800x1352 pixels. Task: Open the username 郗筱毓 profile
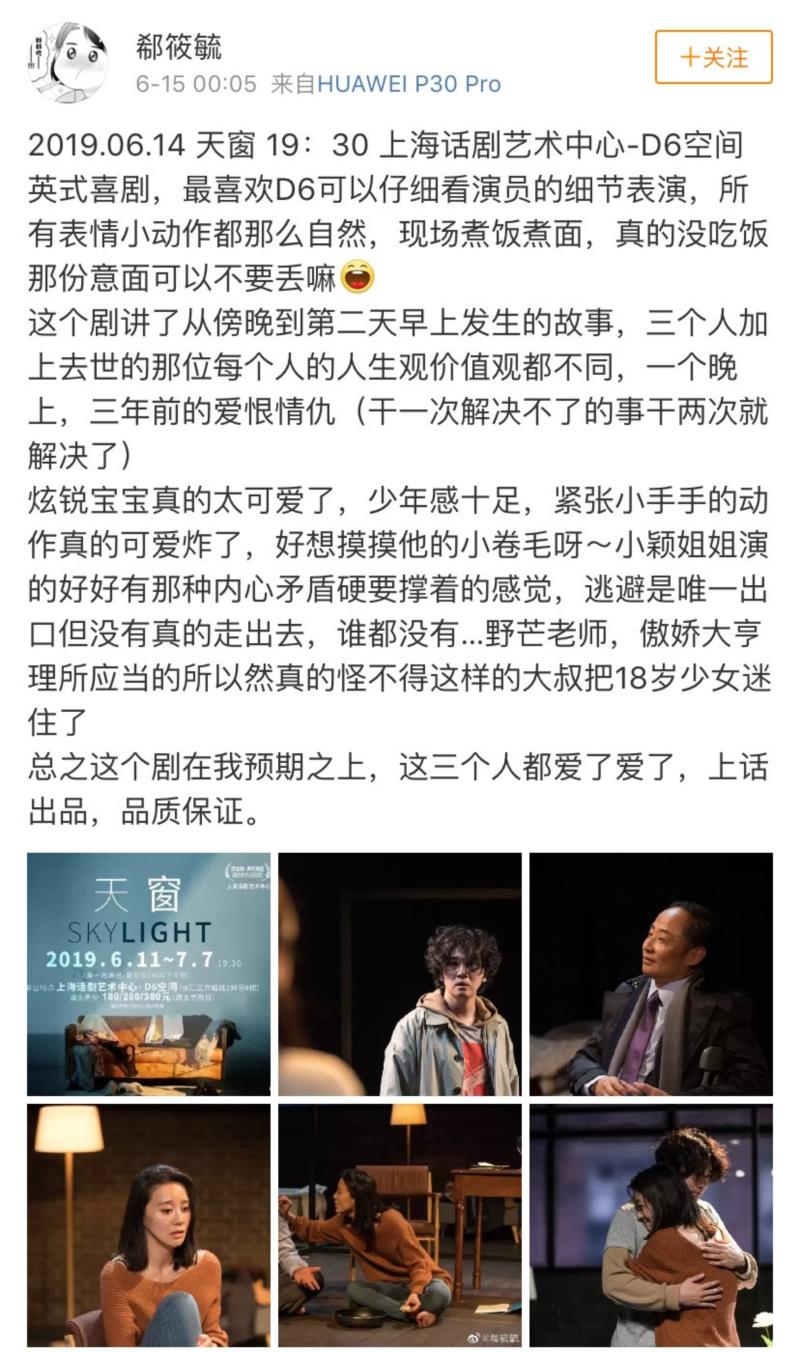(179, 46)
